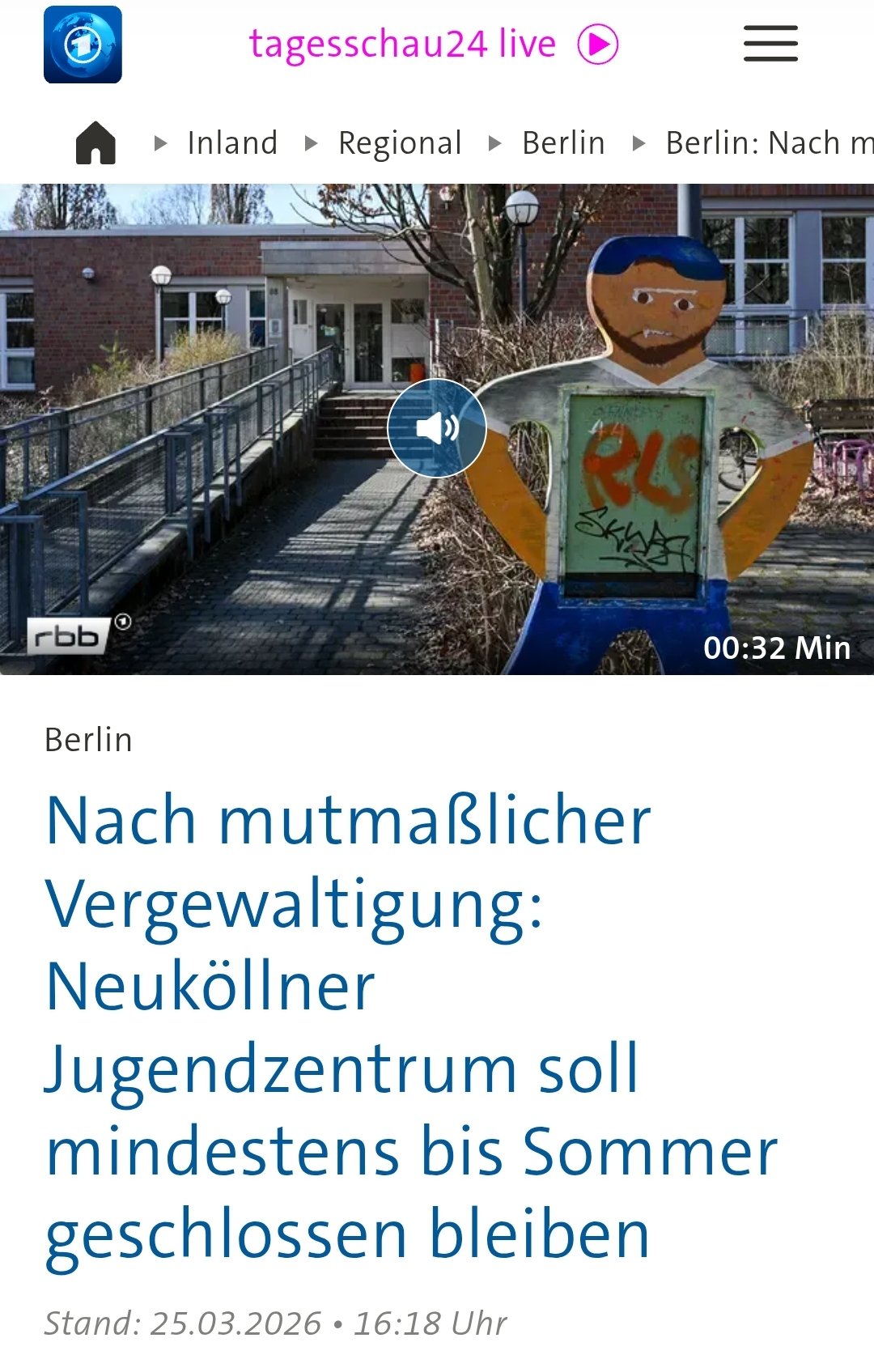Watch the tagesschau24 live stream
The height and width of the screenshot is (1372, 874).
tap(433, 45)
